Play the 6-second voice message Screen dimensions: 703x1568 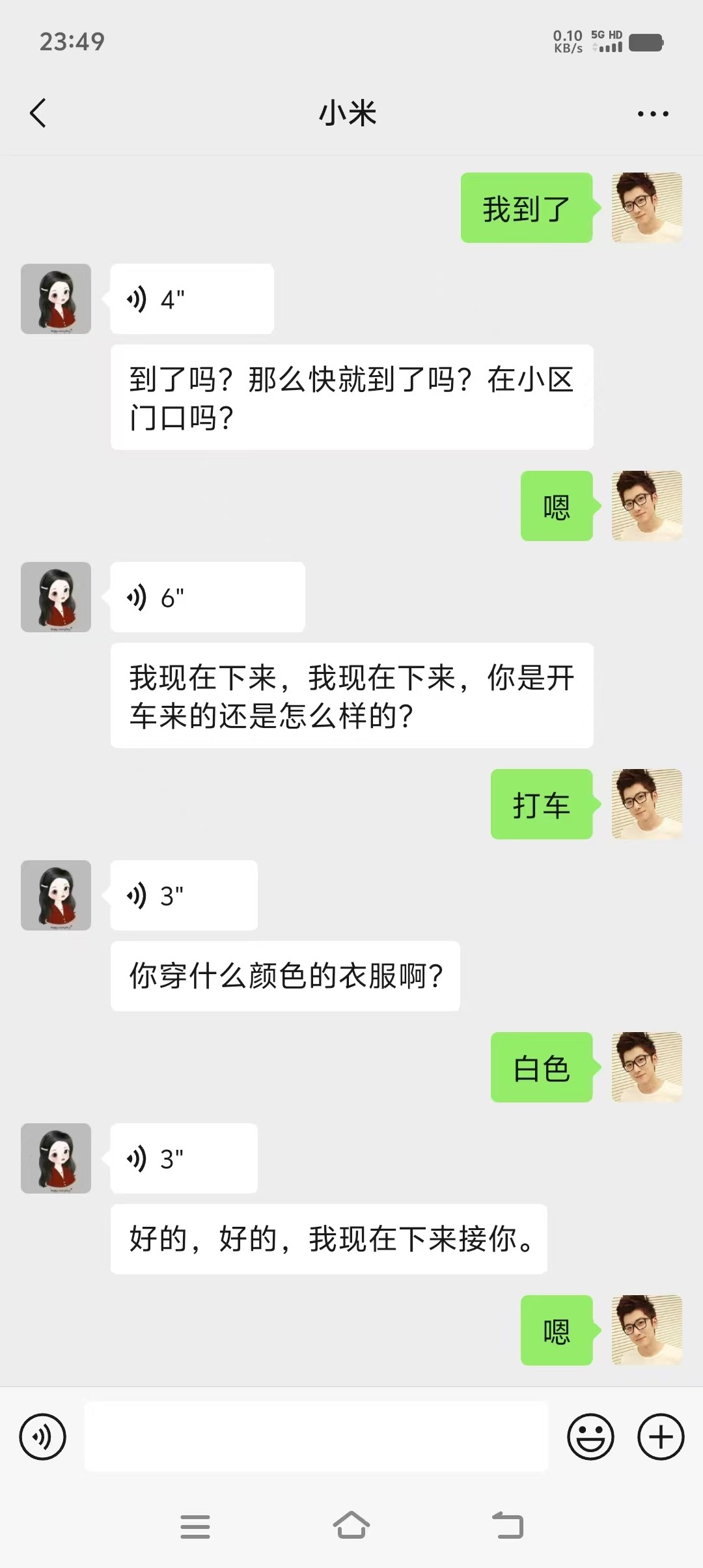[x=207, y=597]
